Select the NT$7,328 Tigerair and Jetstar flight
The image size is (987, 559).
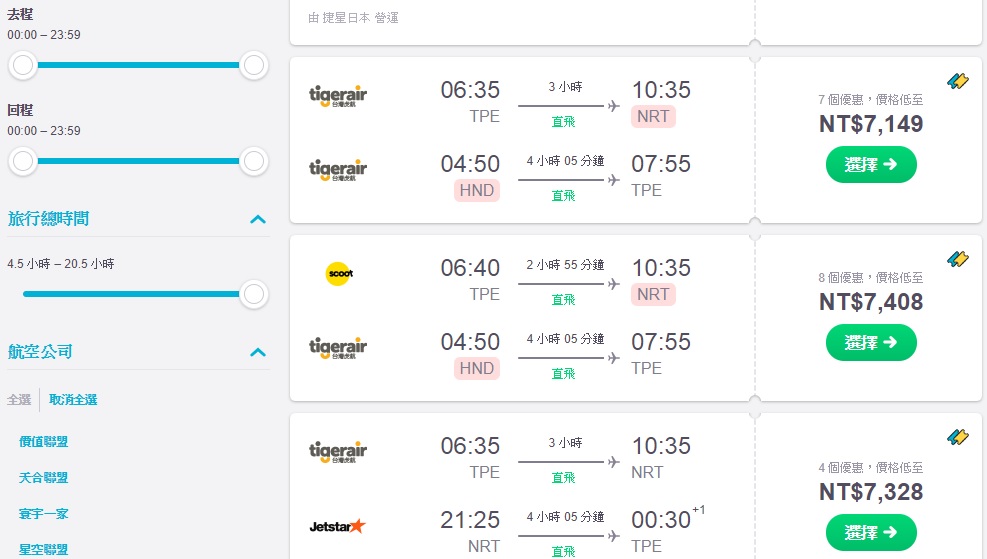coord(870,531)
